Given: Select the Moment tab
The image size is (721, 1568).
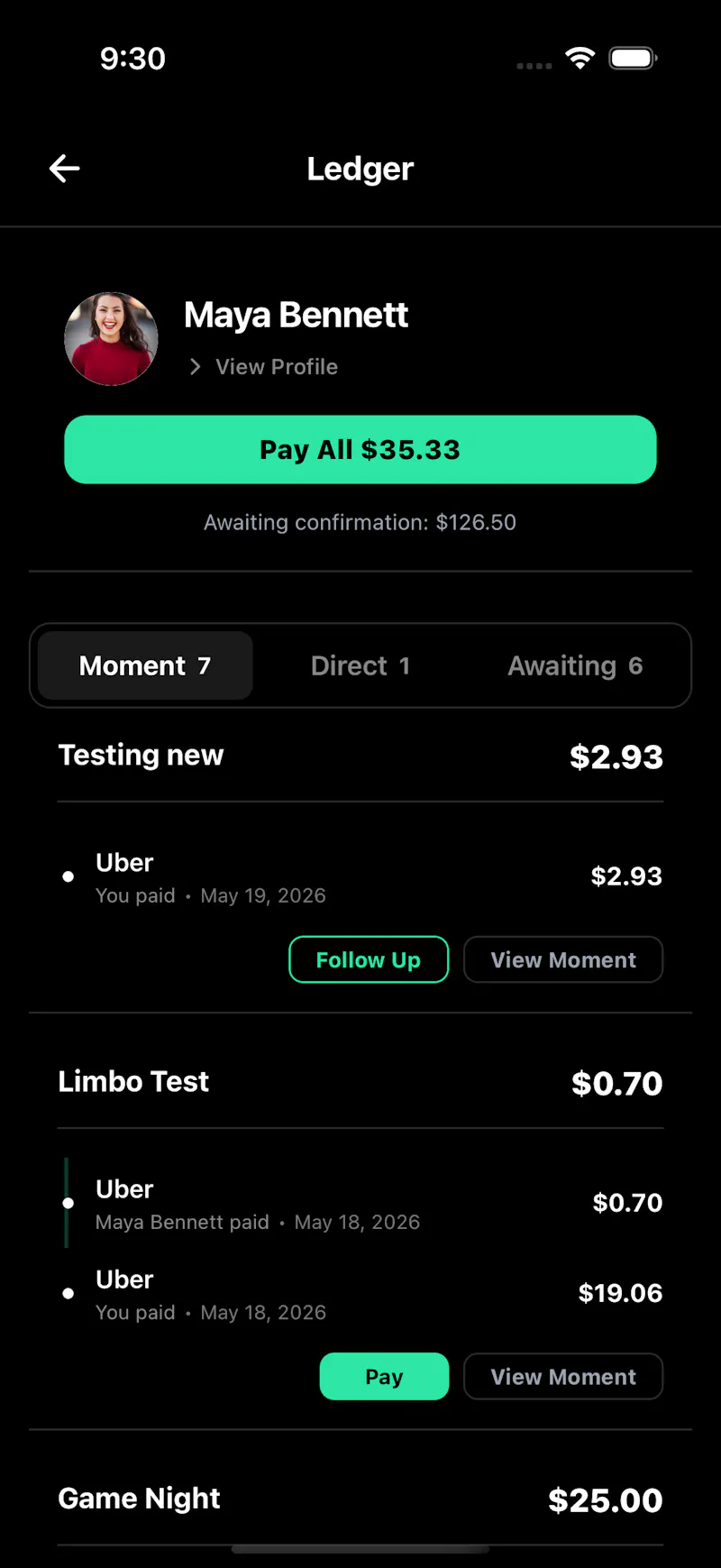Looking at the screenshot, I should coord(145,665).
